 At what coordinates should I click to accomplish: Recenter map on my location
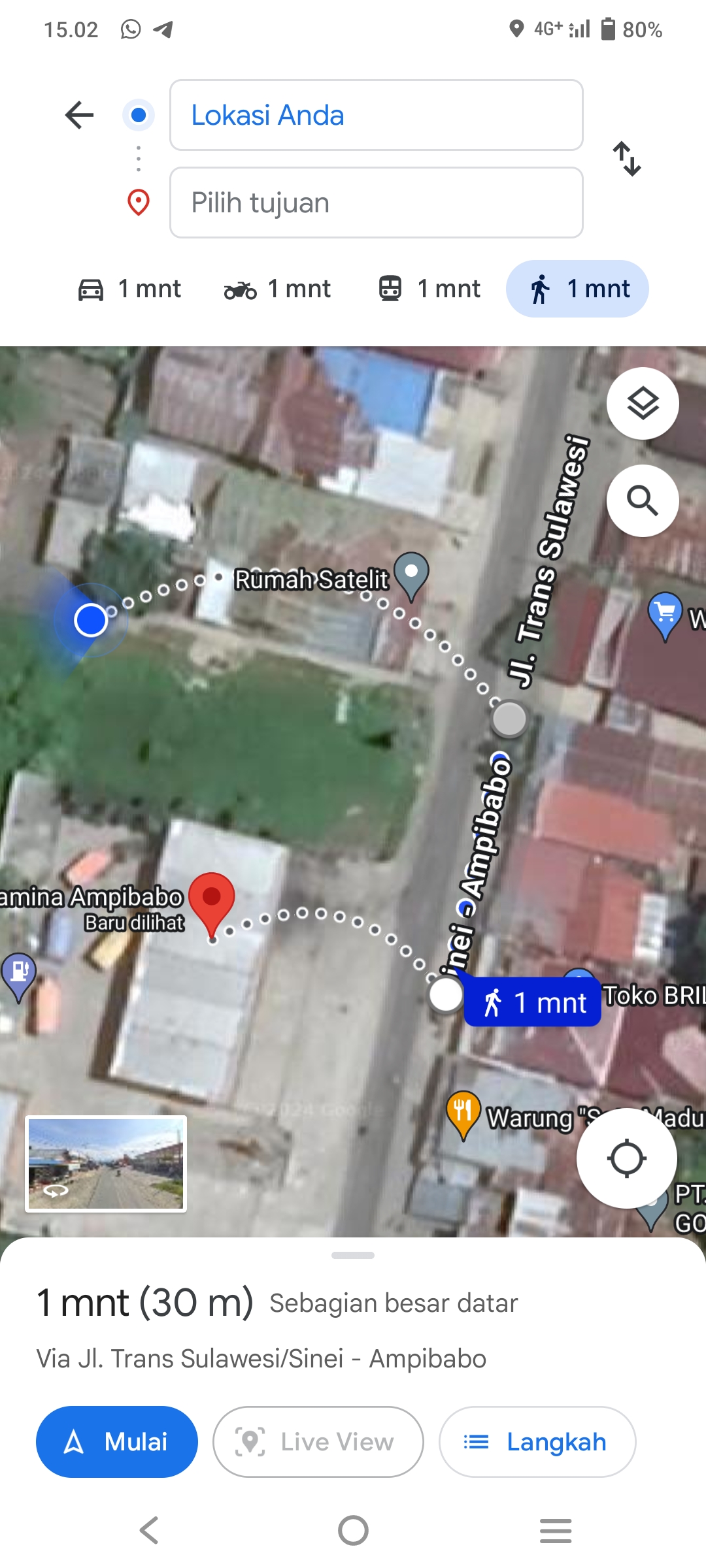coord(626,1158)
